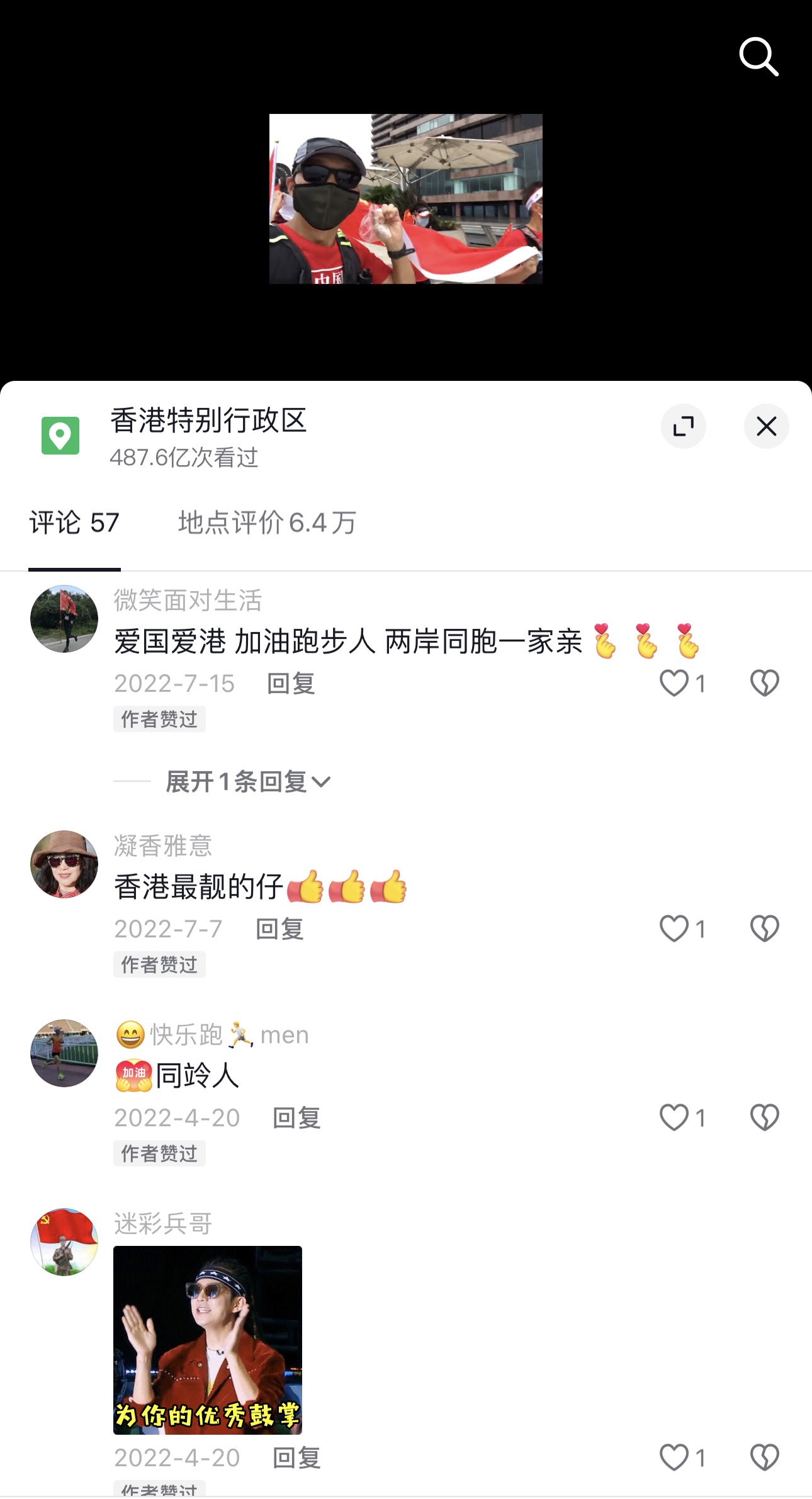The height and width of the screenshot is (1499, 812).
Task: Dislike 凝香雅意's comment
Action: coord(764,929)
